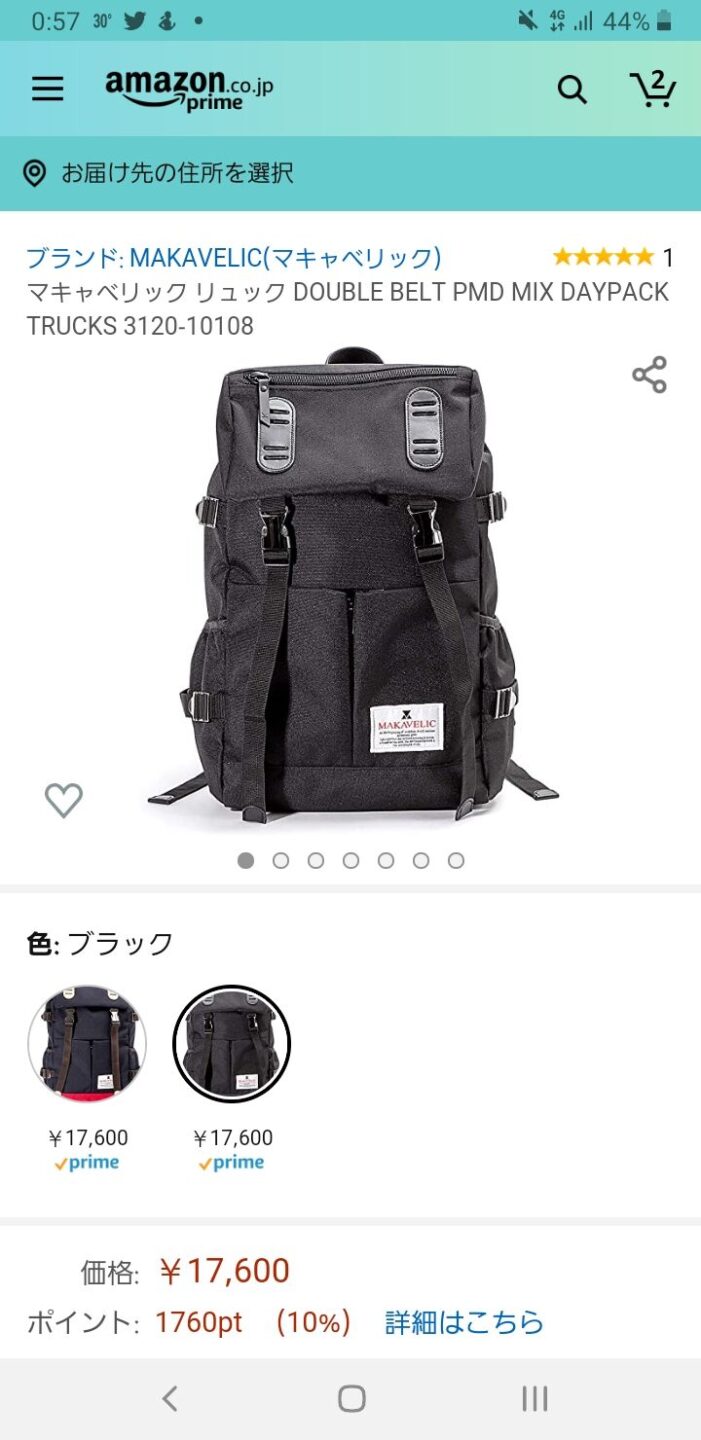701x1440 pixels.
Task: Open the shopping cart
Action: pos(653,89)
